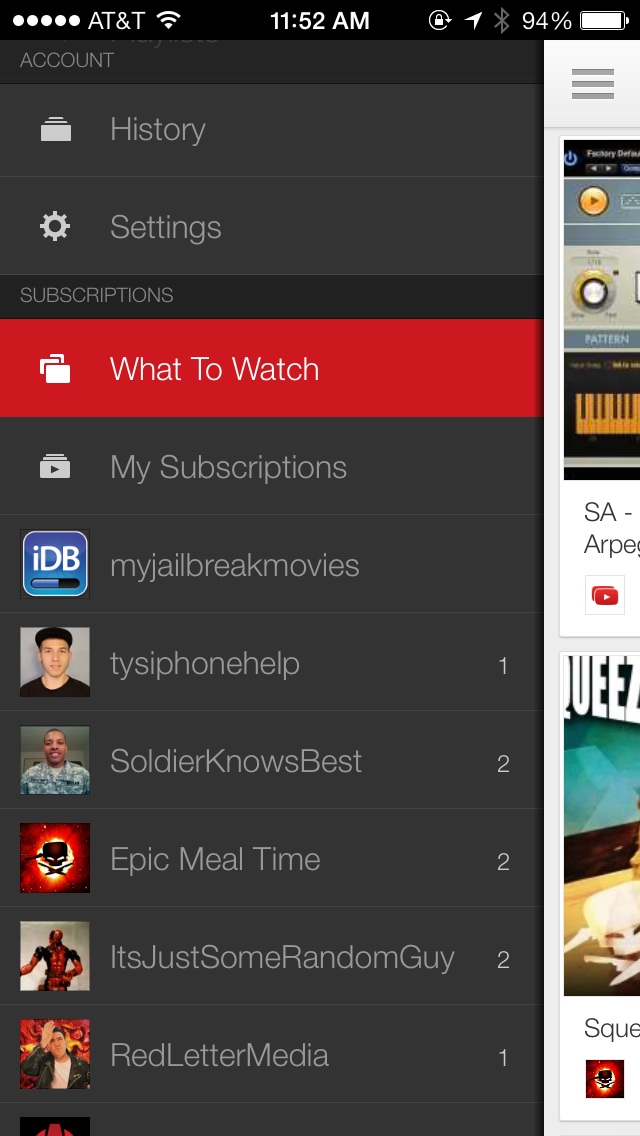Go to My Subscriptions
Viewport: 640px width, 1136px height.
coord(272,466)
